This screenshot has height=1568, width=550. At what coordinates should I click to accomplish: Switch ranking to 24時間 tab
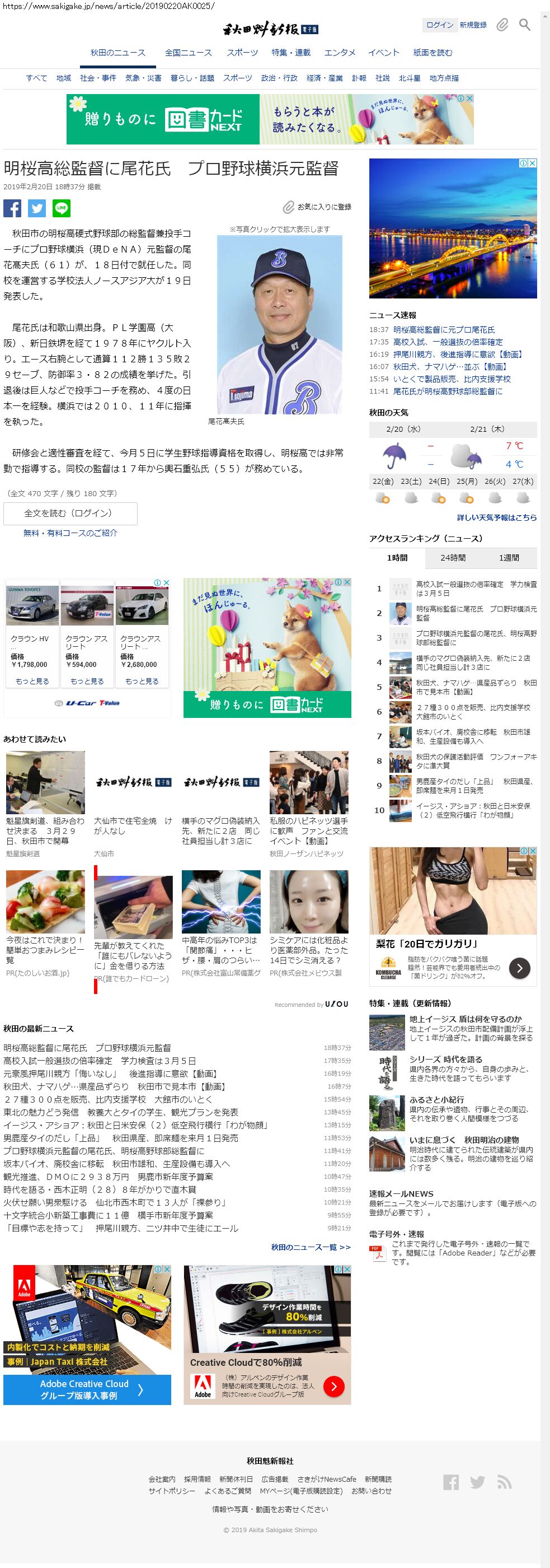[453, 558]
